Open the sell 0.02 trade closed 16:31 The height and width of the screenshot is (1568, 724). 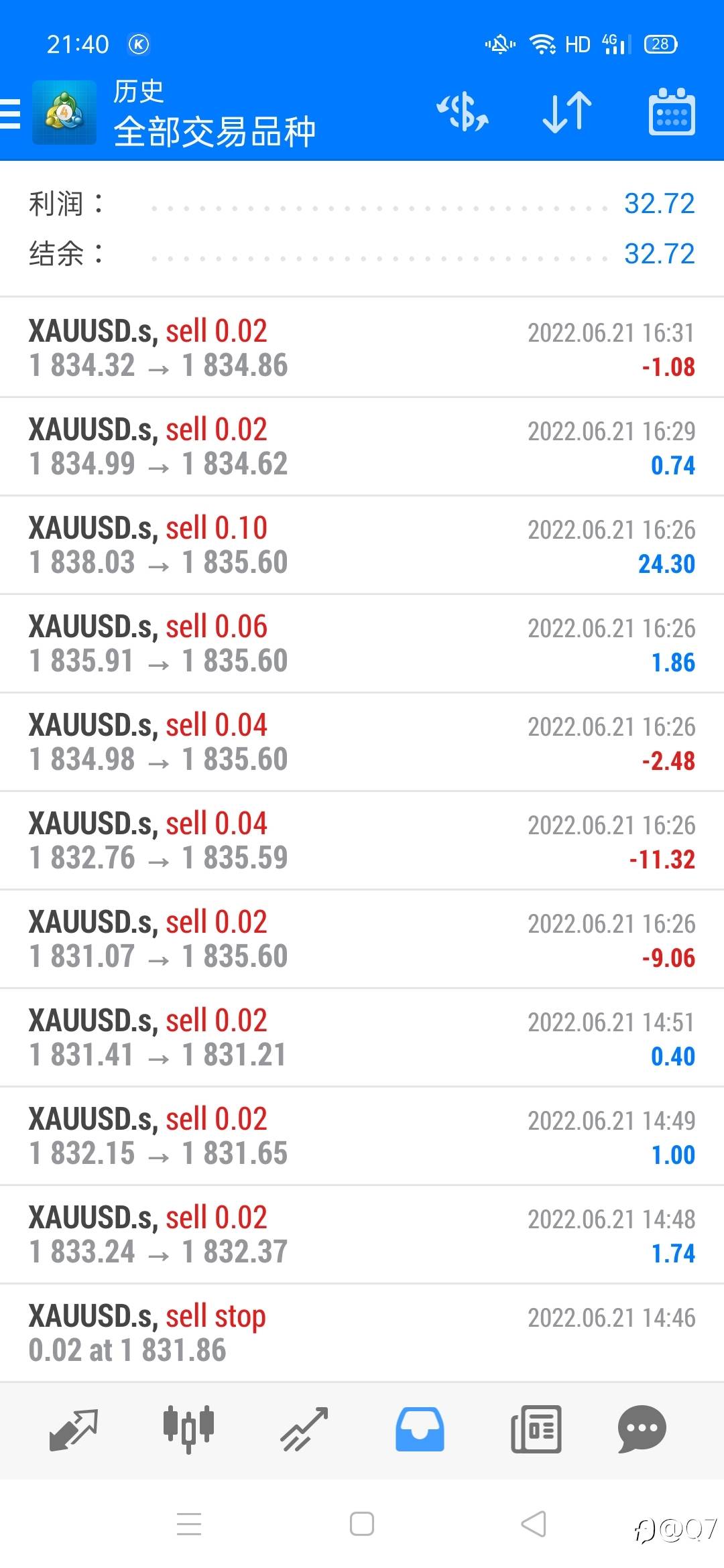[362, 348]
